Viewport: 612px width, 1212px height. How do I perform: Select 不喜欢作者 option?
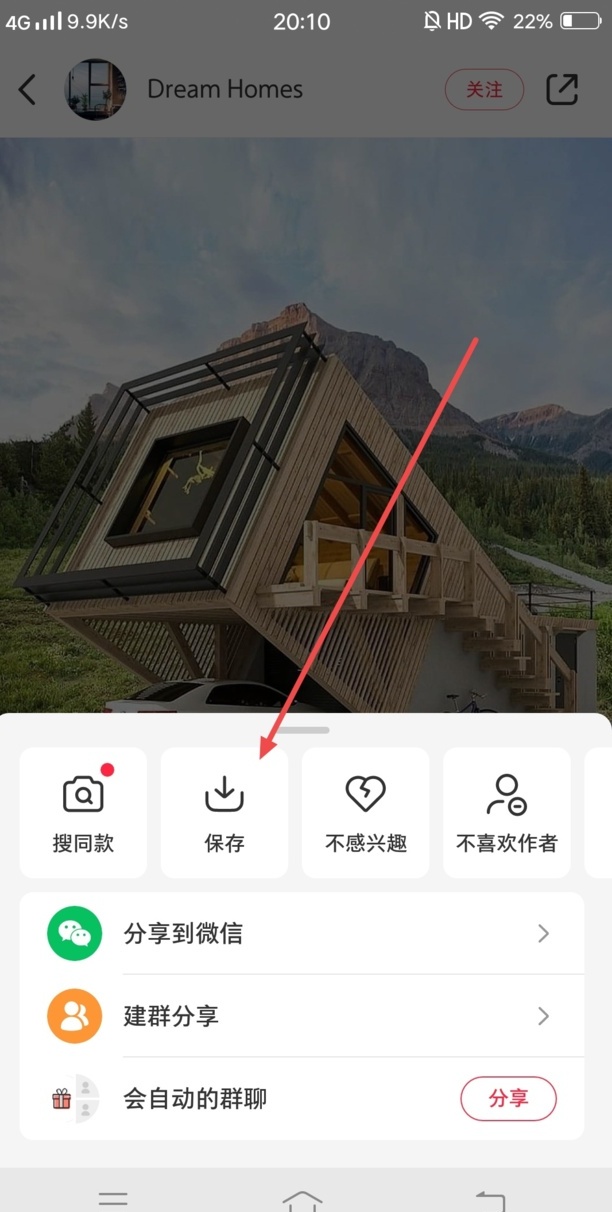click(x=506, y=812)
